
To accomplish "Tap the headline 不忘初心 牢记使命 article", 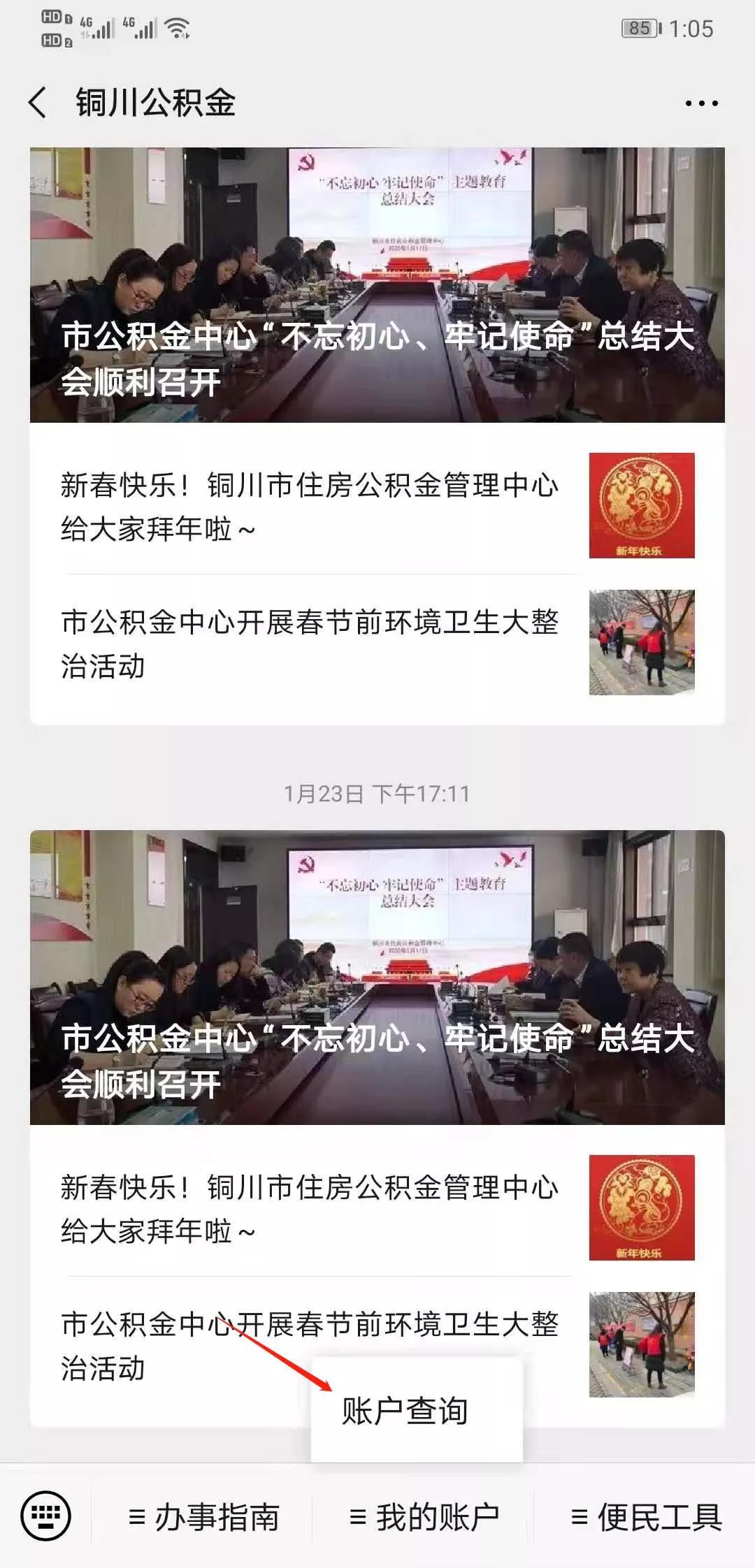I will [x=377, y=356].
